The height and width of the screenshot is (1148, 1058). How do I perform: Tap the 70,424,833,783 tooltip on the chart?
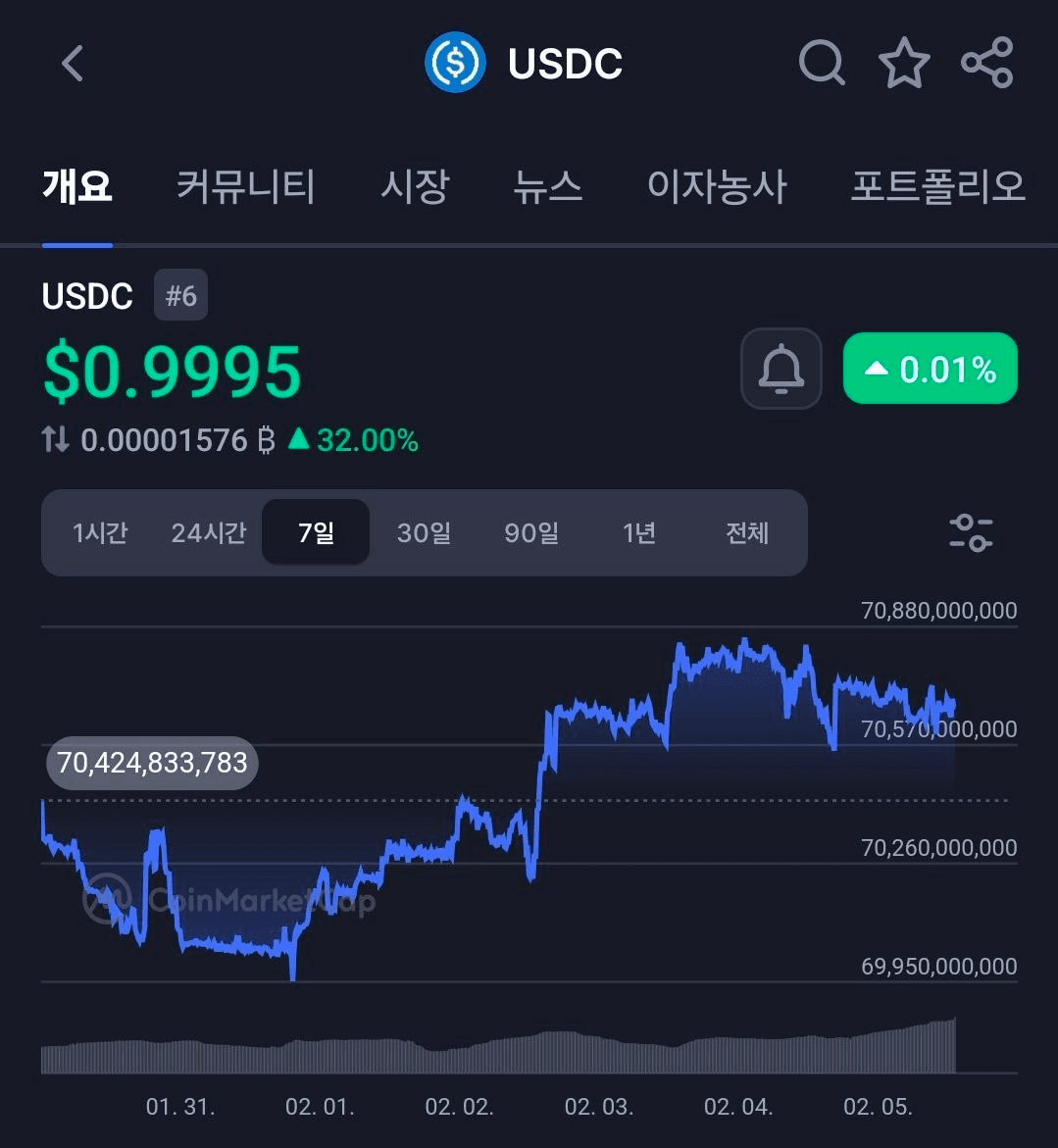[x=151, y=762]
